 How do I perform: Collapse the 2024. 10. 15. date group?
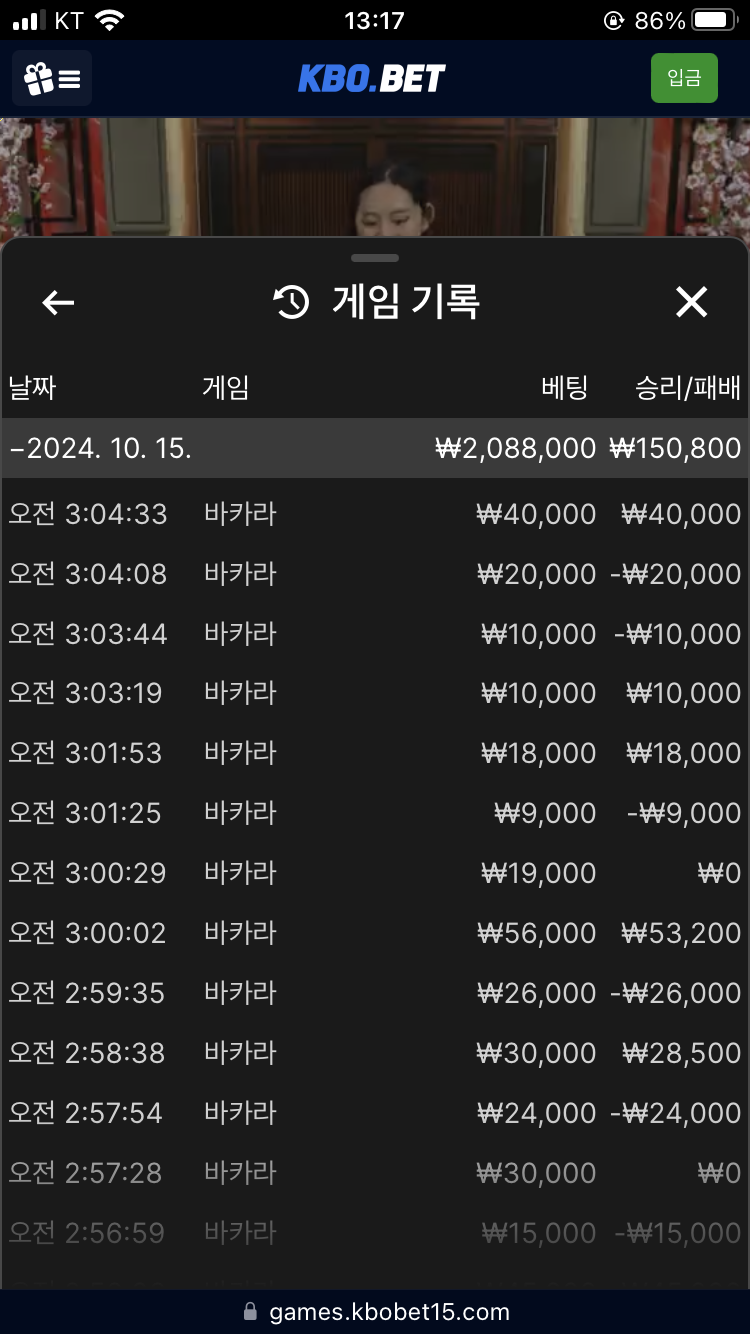click(x=375, y=448)
